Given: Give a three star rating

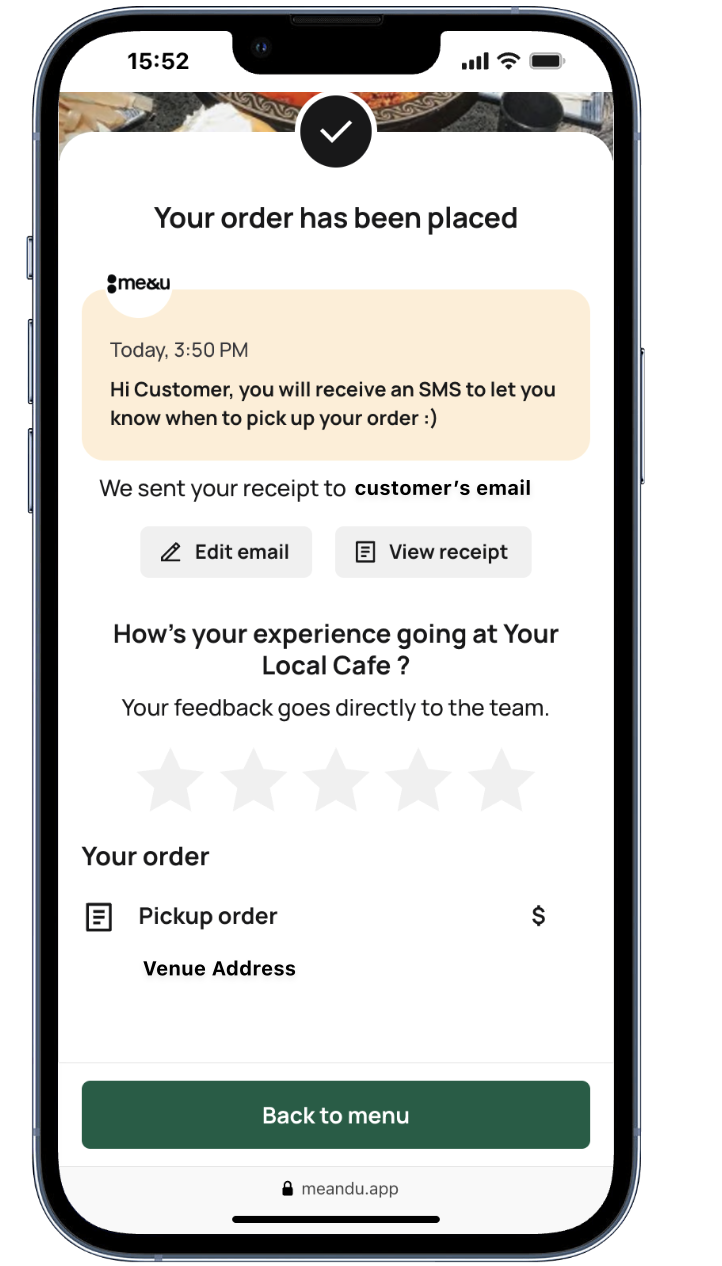Looking at the screenshot, I should [x=336, y=781].
